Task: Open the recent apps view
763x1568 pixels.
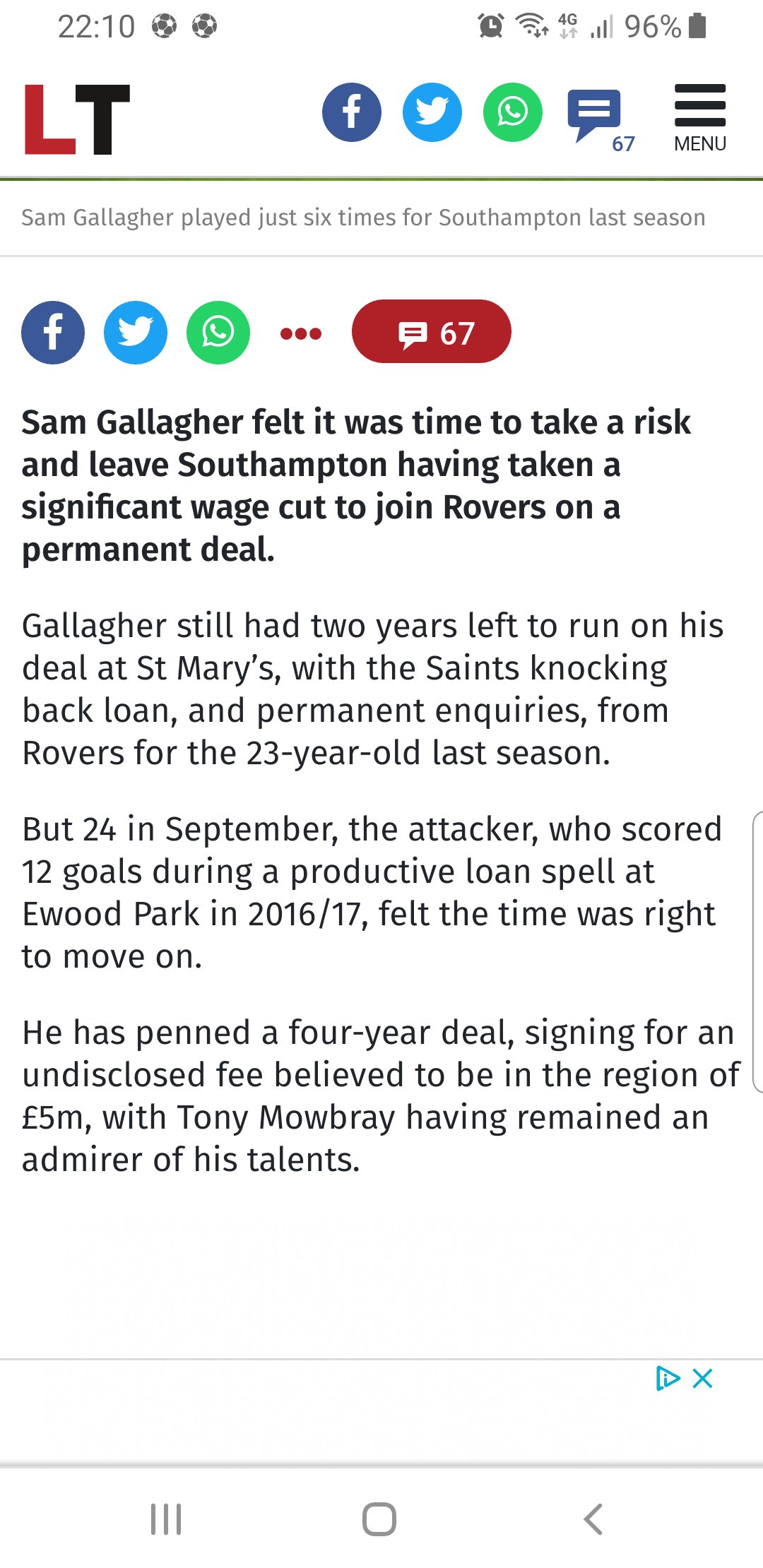Action: (166, 1519)
